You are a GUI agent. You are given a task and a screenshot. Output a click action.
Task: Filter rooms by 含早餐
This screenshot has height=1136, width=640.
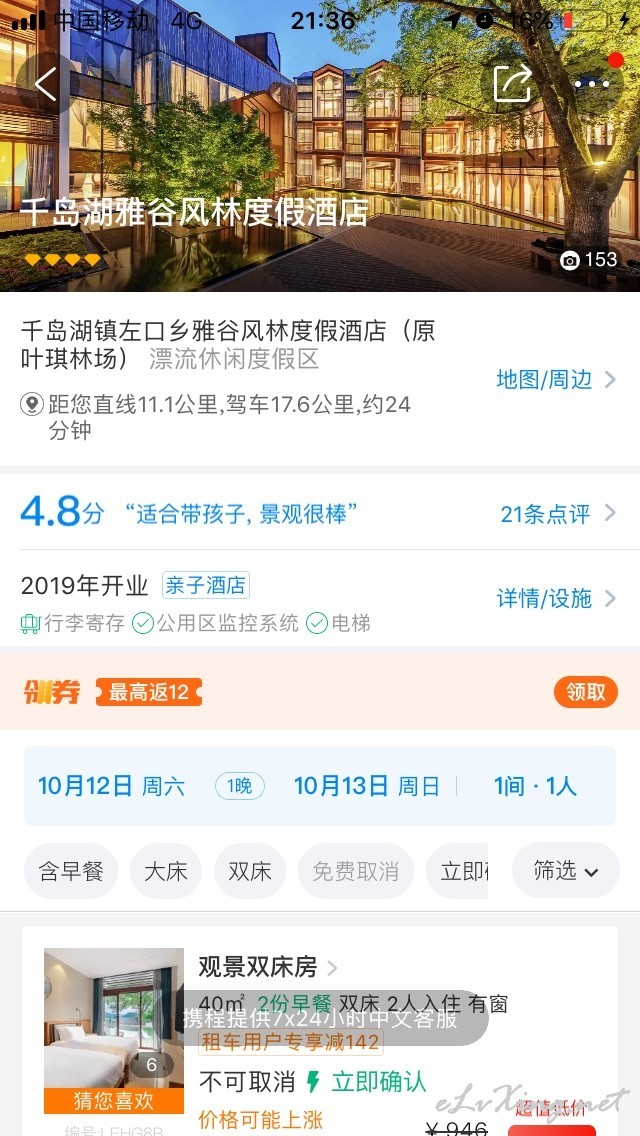(x=71, y=871)
